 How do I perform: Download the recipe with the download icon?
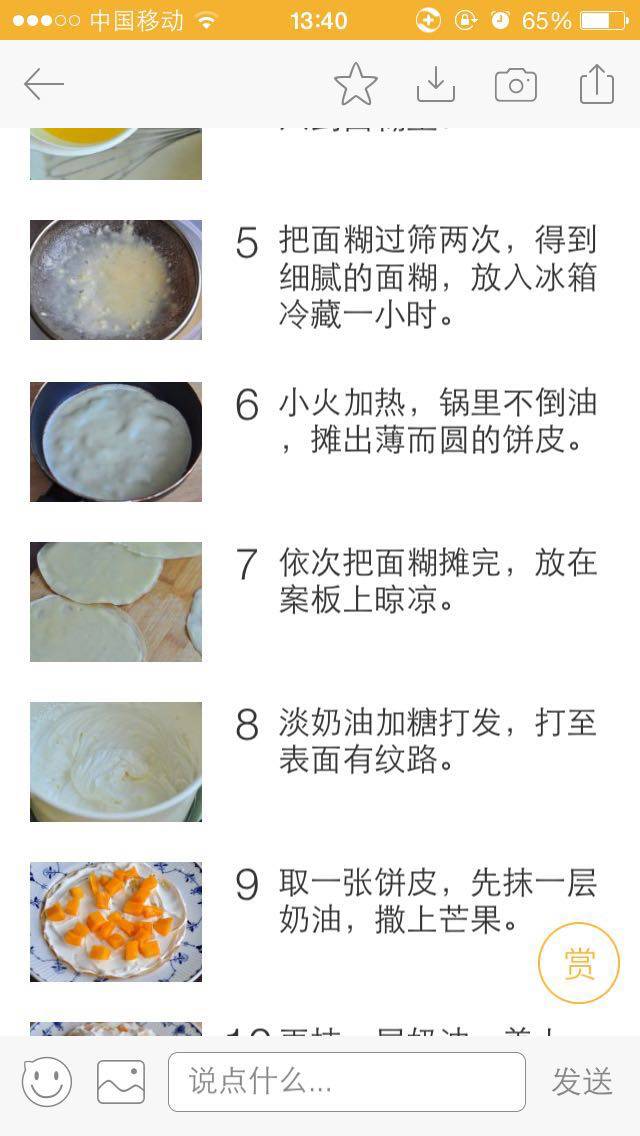[x=436, y=85]
